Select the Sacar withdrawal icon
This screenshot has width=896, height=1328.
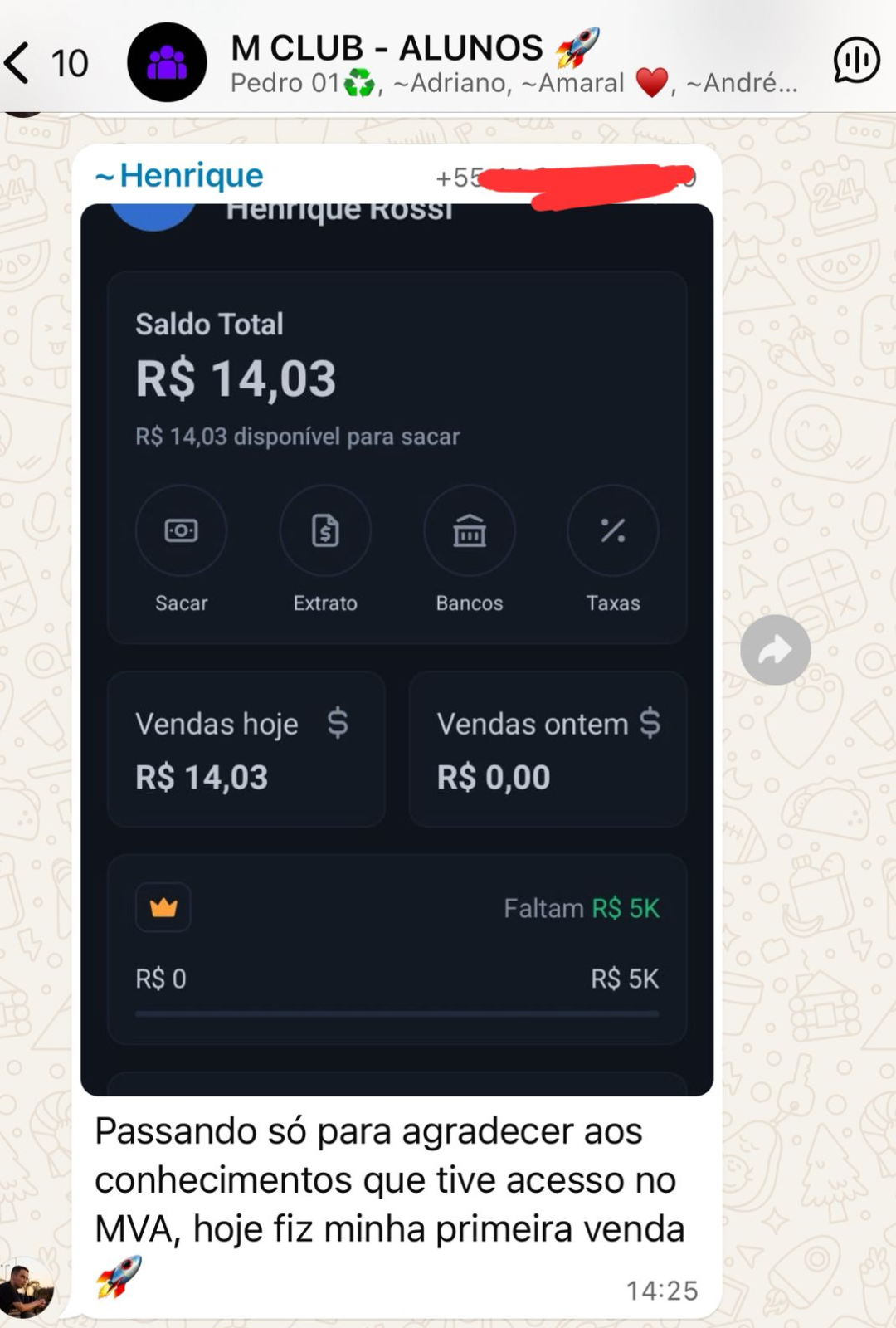(x=181, y=531)
